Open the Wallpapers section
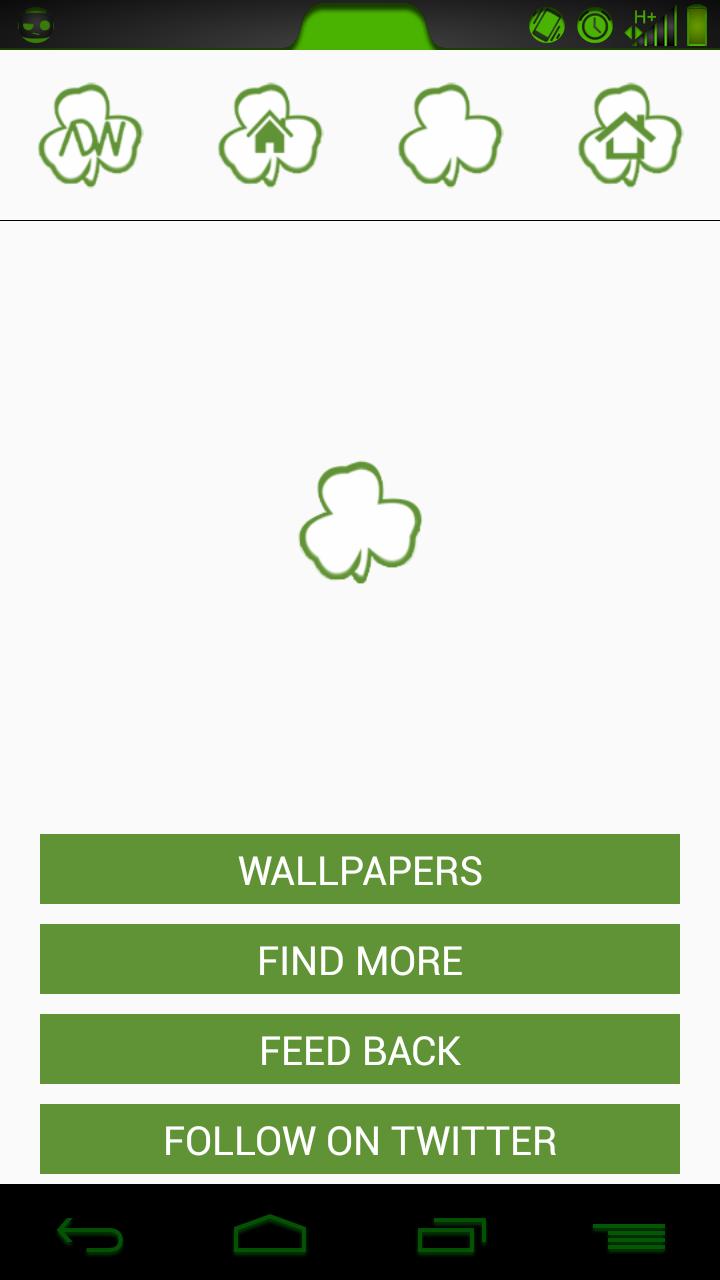This screenshot has width=720, height=1280. click(x=360, y=869)
